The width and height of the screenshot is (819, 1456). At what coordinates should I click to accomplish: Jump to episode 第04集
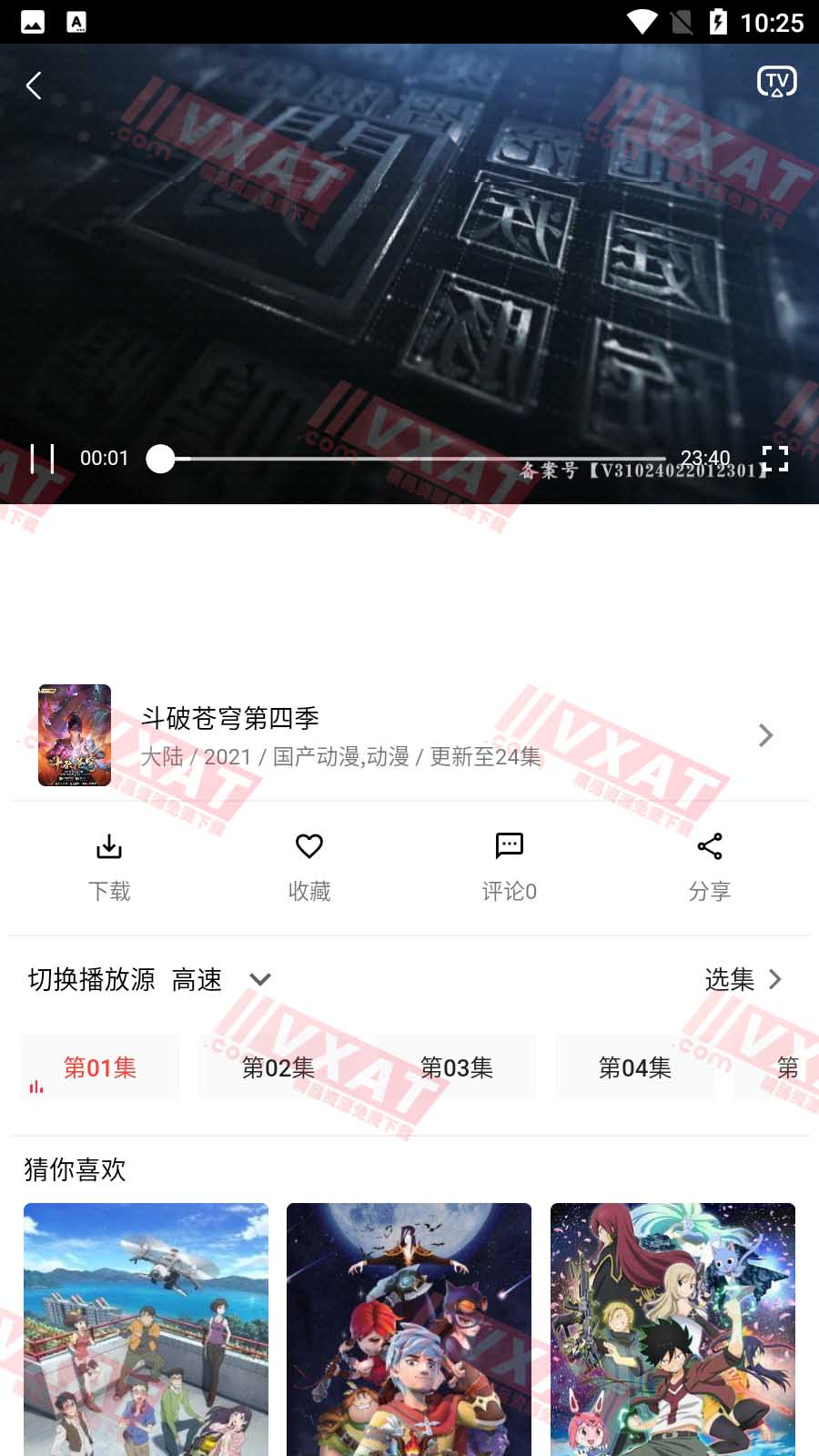(x=634, y=1067)
